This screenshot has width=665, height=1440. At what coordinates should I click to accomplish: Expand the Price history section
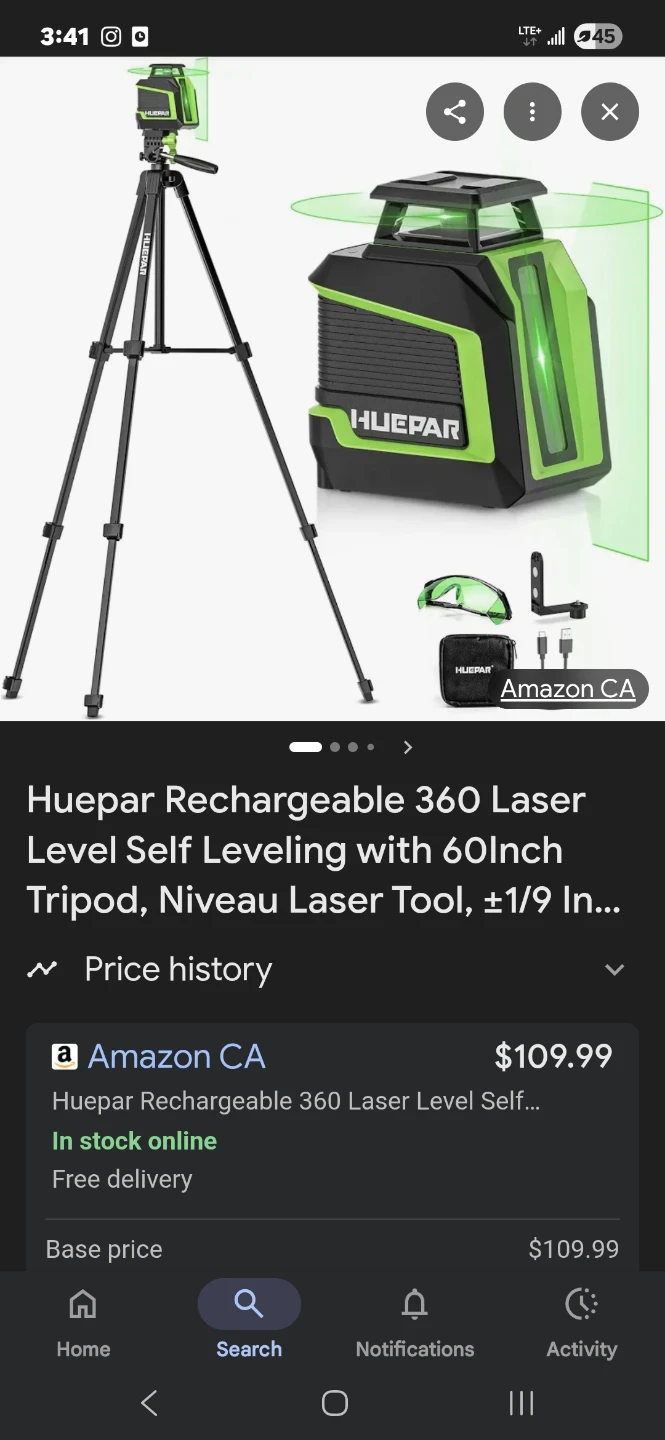[x=613, y=969]
